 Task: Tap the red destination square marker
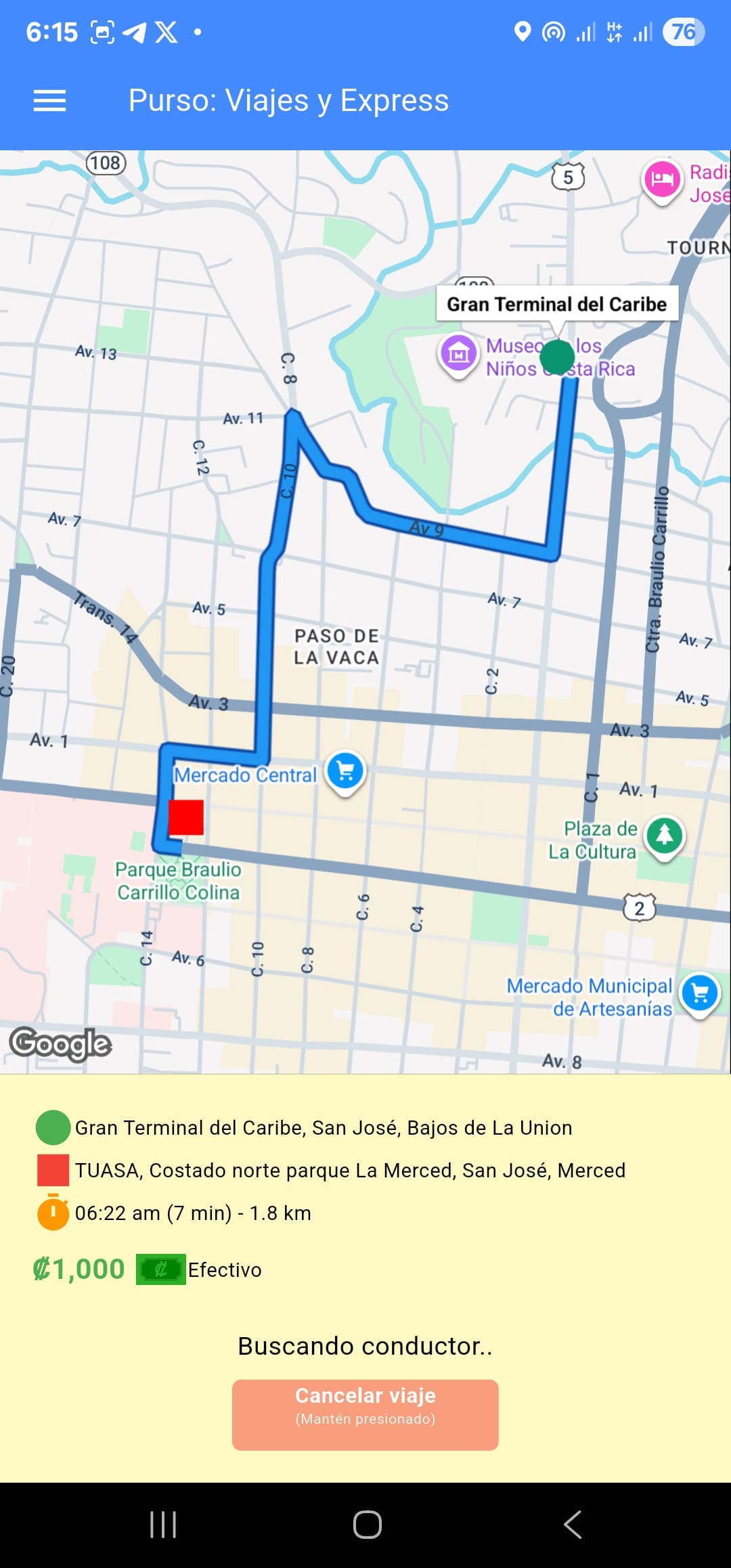pyautogui.click(x=186, y=817)
